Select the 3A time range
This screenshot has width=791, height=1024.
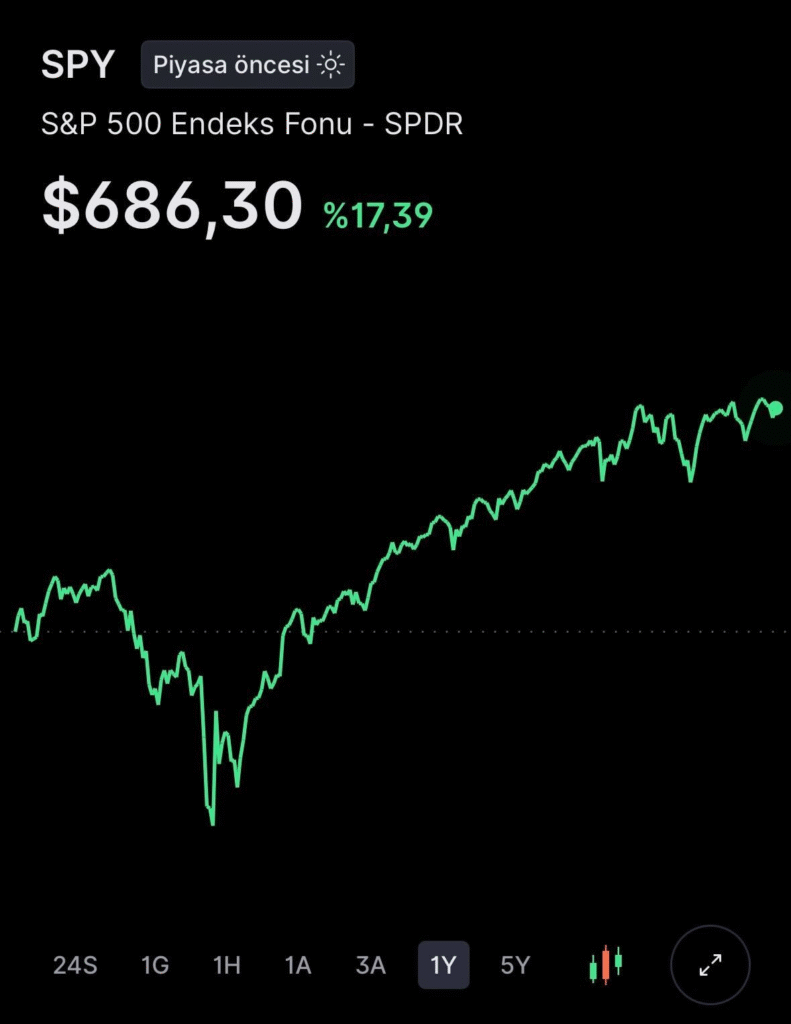point(371,965)
